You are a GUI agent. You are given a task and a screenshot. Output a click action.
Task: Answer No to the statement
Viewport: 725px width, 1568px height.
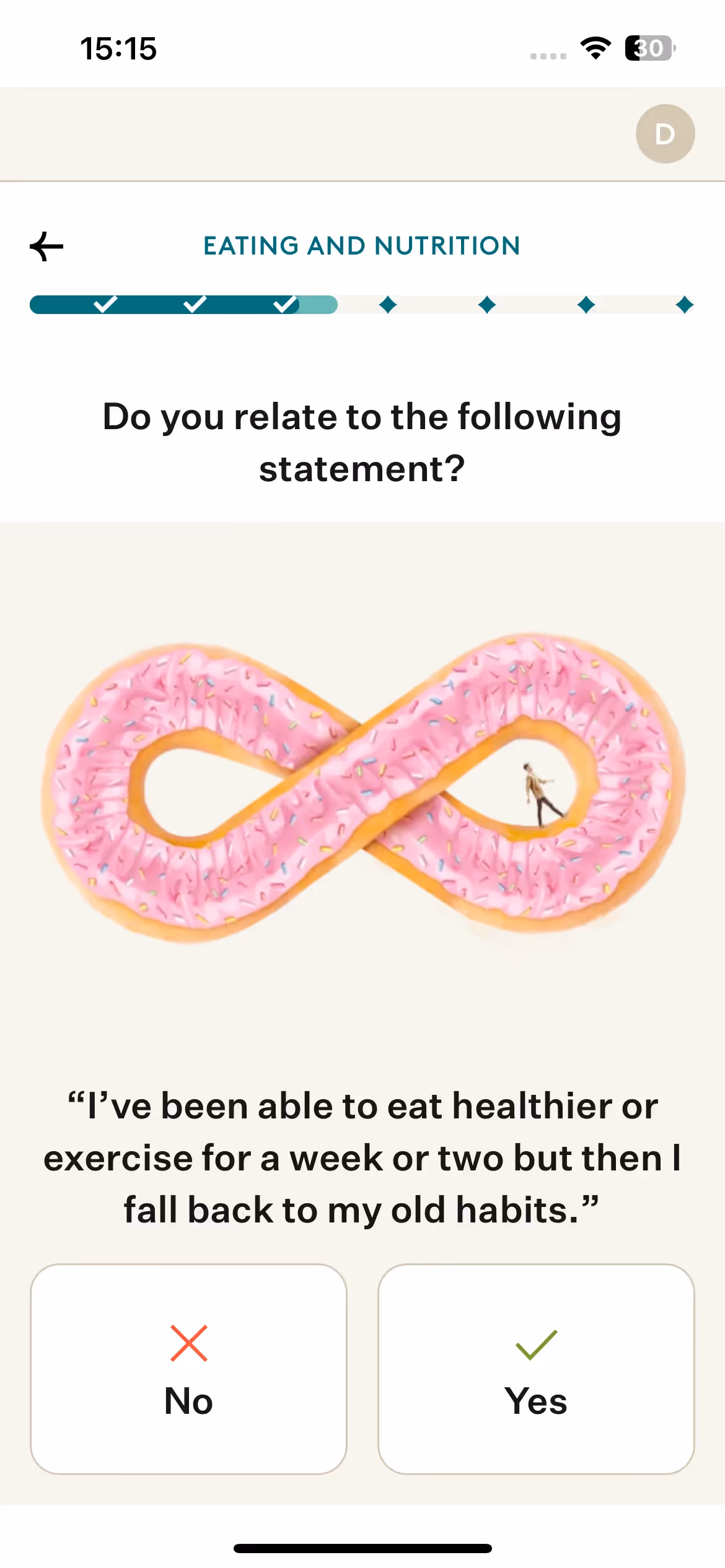tap(188, 1369)
